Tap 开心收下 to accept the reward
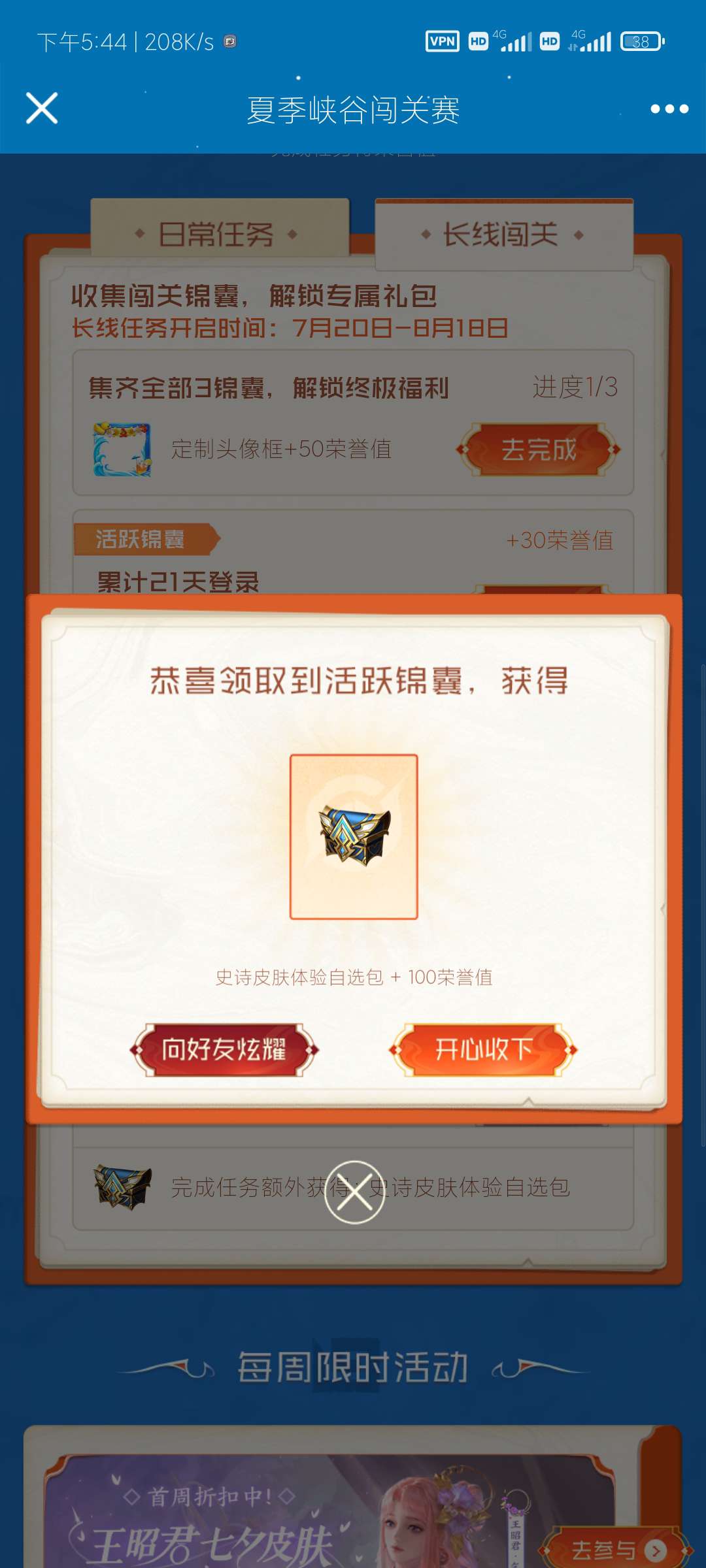Screen dimensions: 706x1568 [x=483, y=1050]
